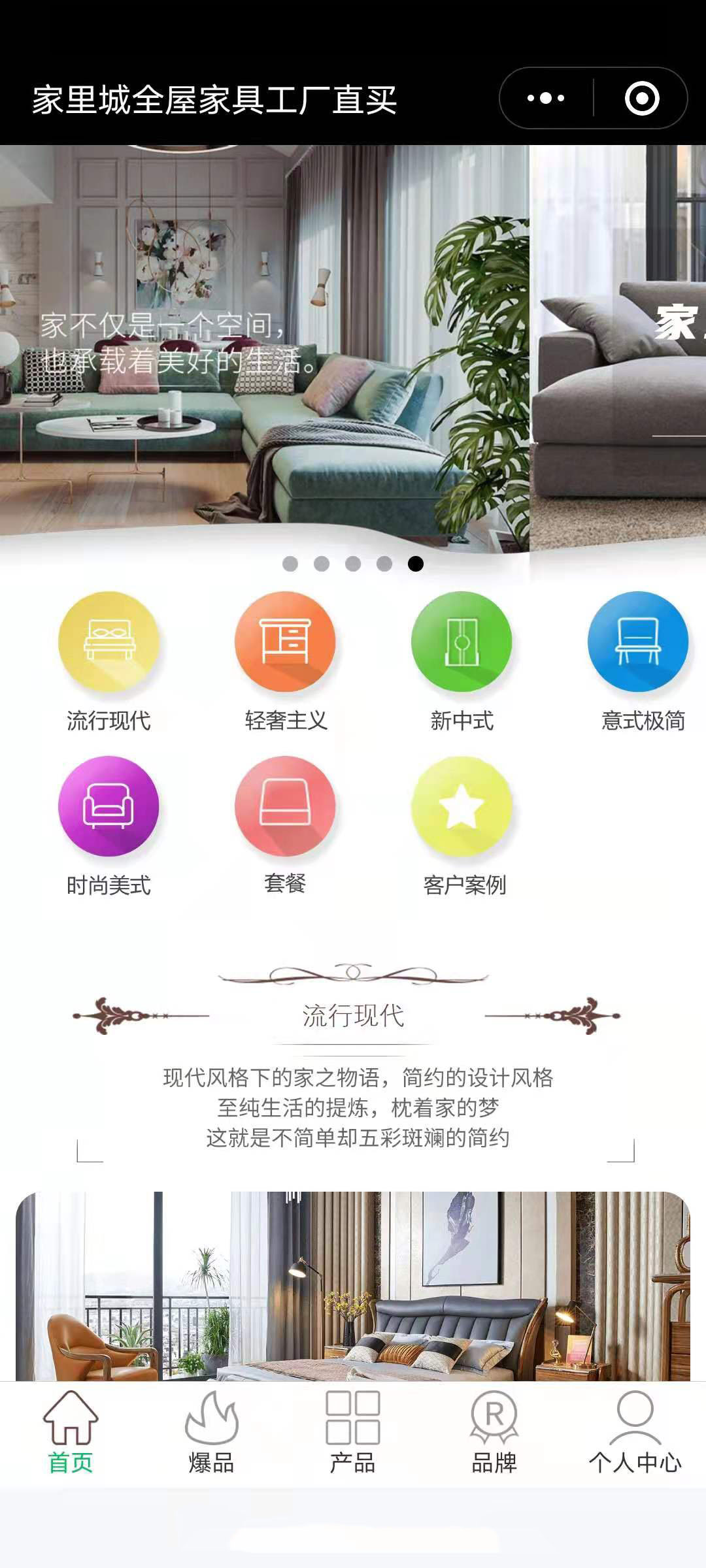
Task: Switch to the 爆品 tab
Action: (x=211, y=1432)
